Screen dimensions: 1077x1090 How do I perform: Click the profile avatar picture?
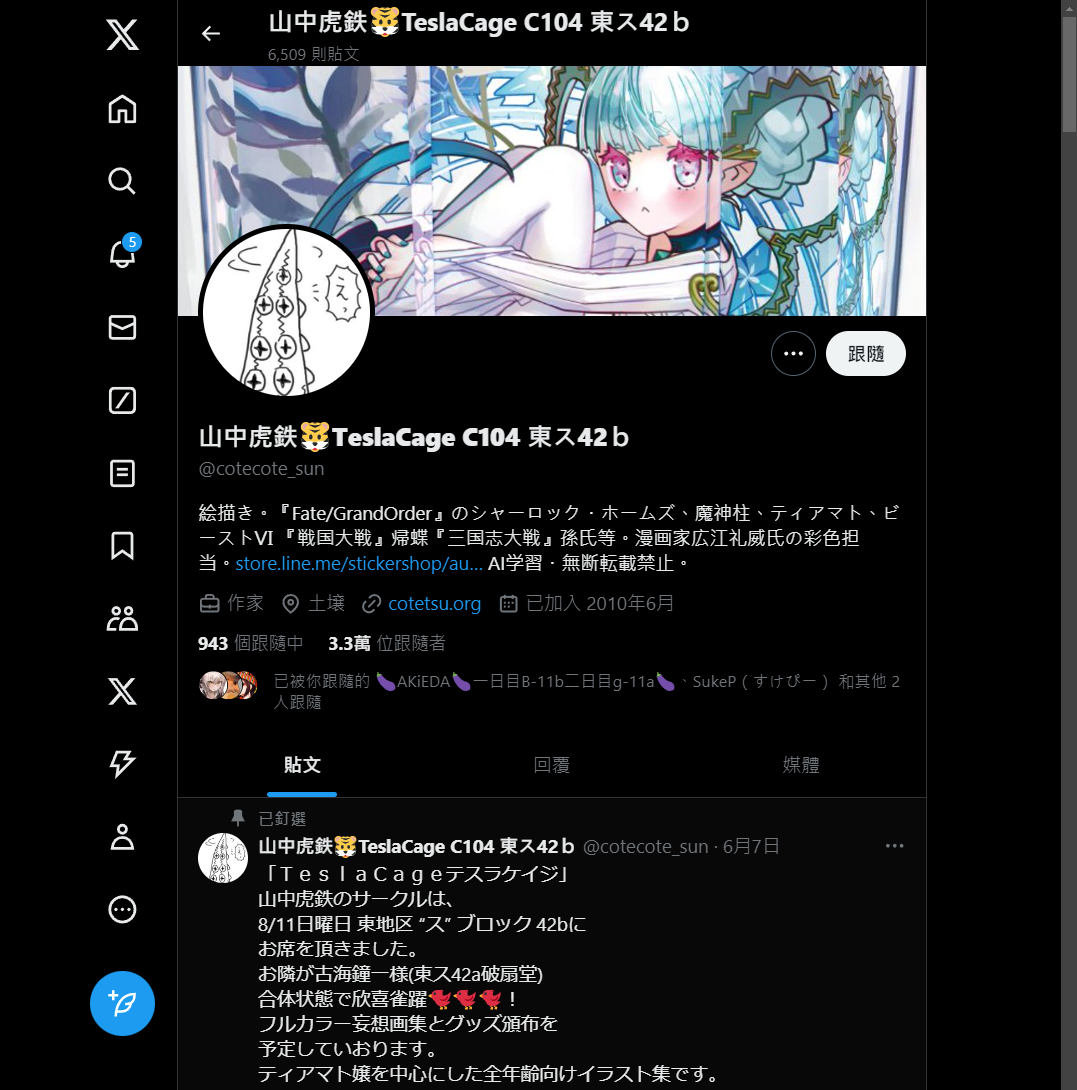point(287,311)
